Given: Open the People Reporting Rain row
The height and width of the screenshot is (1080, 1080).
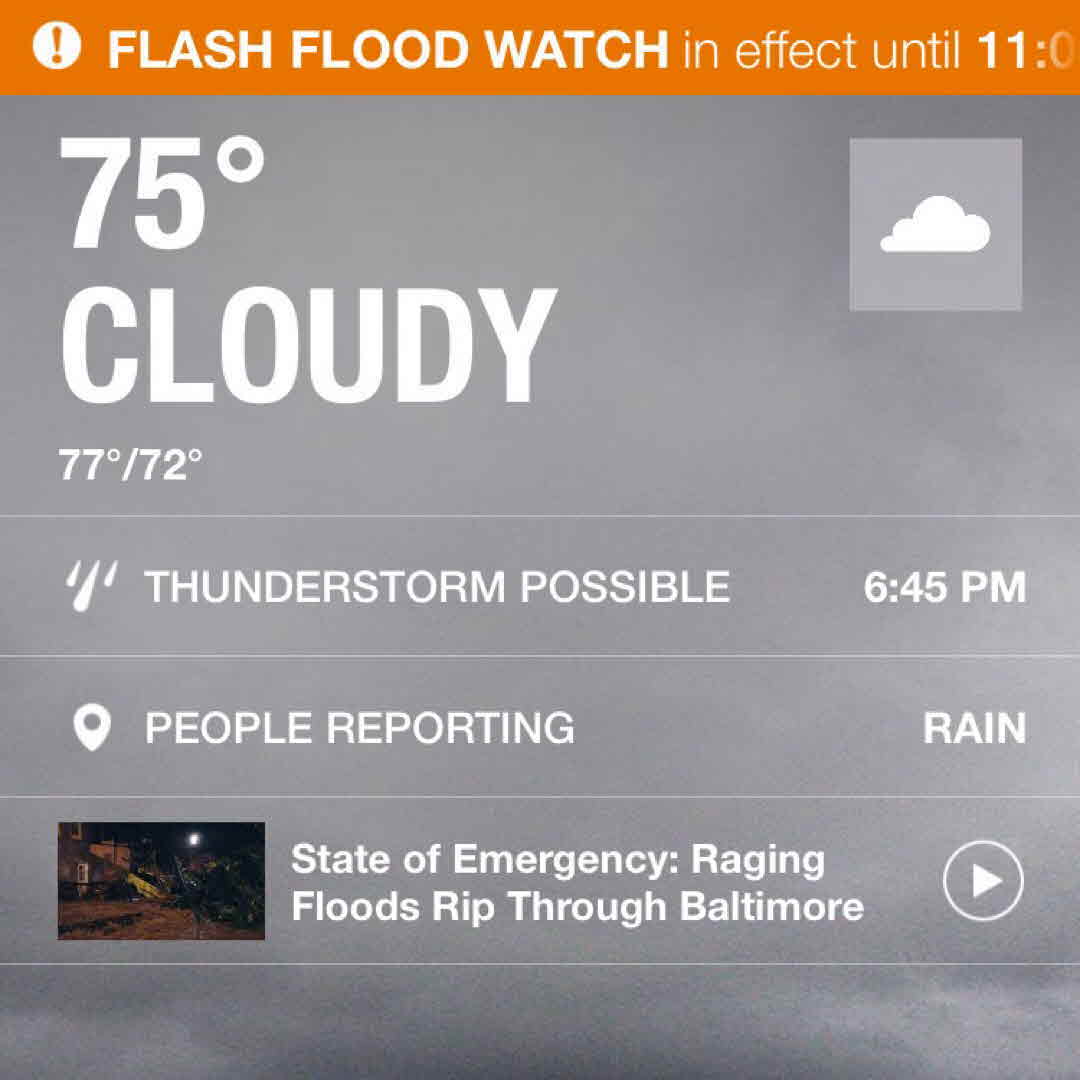Looking at the screenshot, I should 540,728.
